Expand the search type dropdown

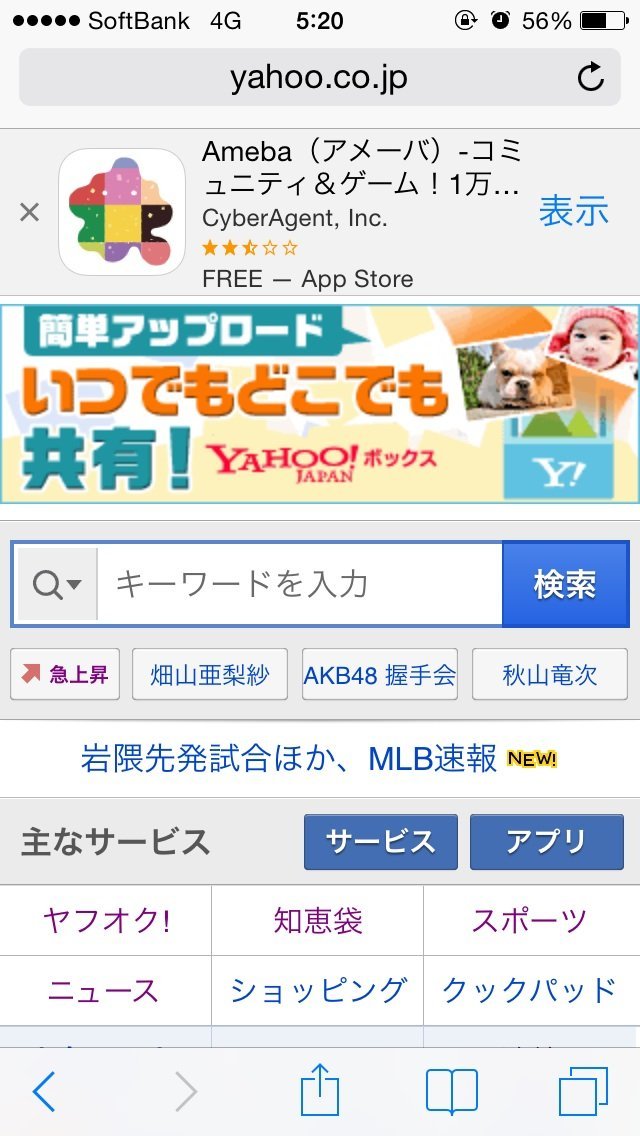[x=56, y=584]
